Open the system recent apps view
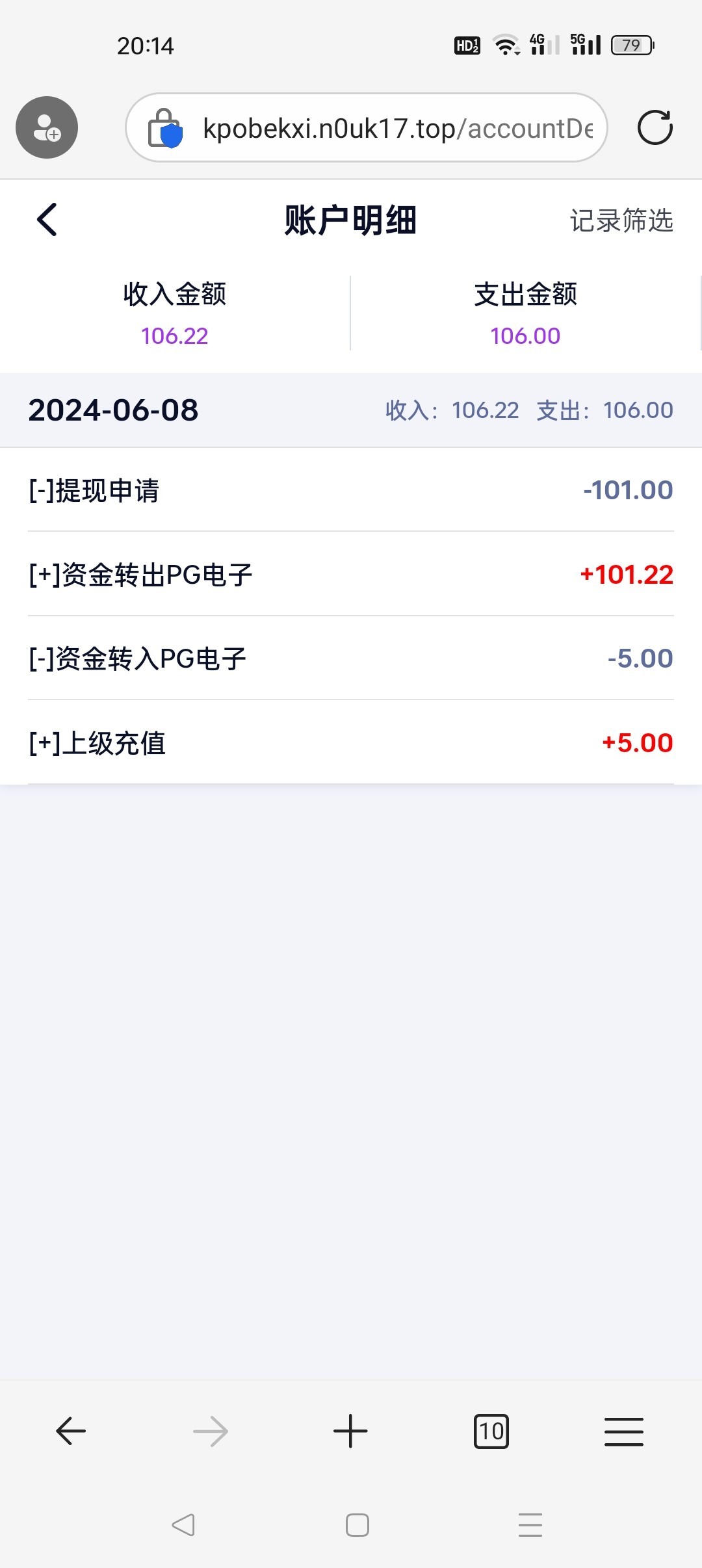Viewport: 702px width, 1568px height. [530, 1525]
